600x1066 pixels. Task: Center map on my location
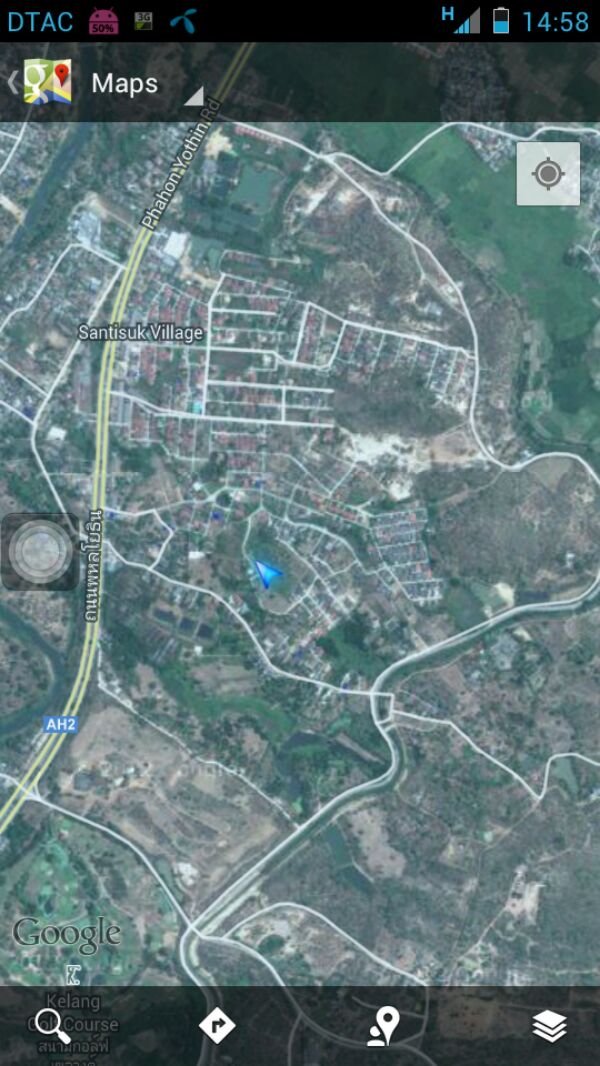click(548, 174)
